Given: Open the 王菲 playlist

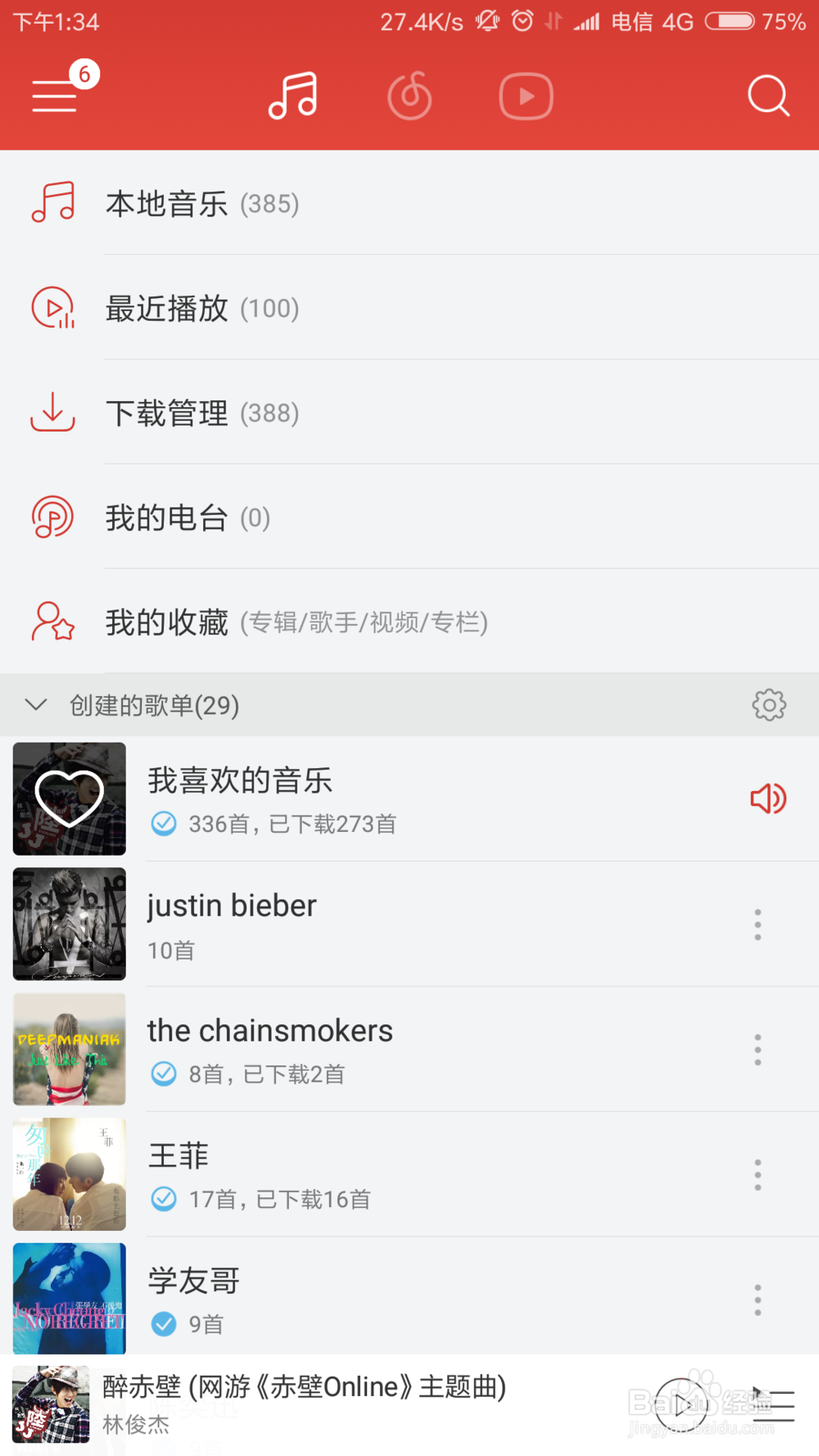Looking at the screenshot, I should [409, 1174].
